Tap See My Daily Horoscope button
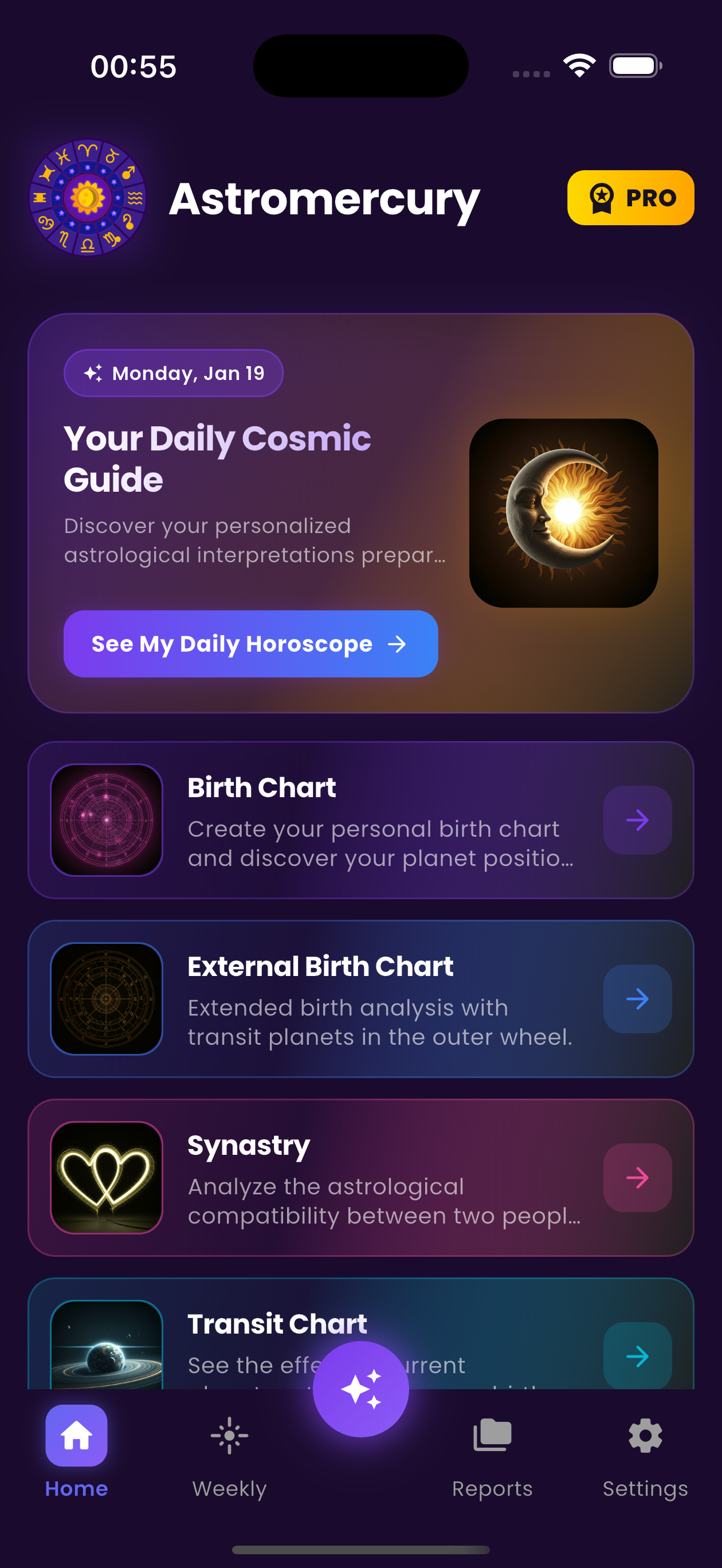This screenshot has height=1568, width=722. pos(250,644)
